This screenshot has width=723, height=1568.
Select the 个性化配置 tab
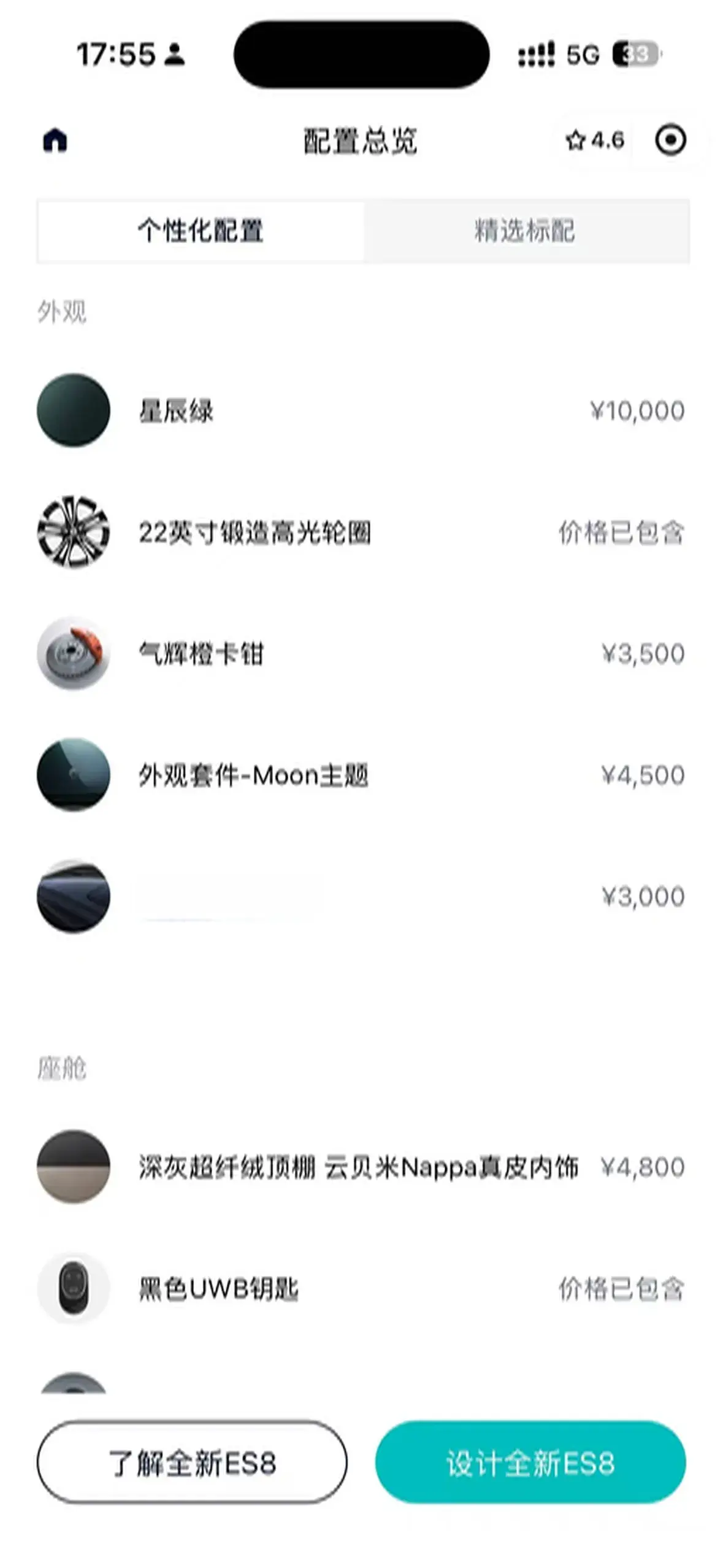coord(201,231)
